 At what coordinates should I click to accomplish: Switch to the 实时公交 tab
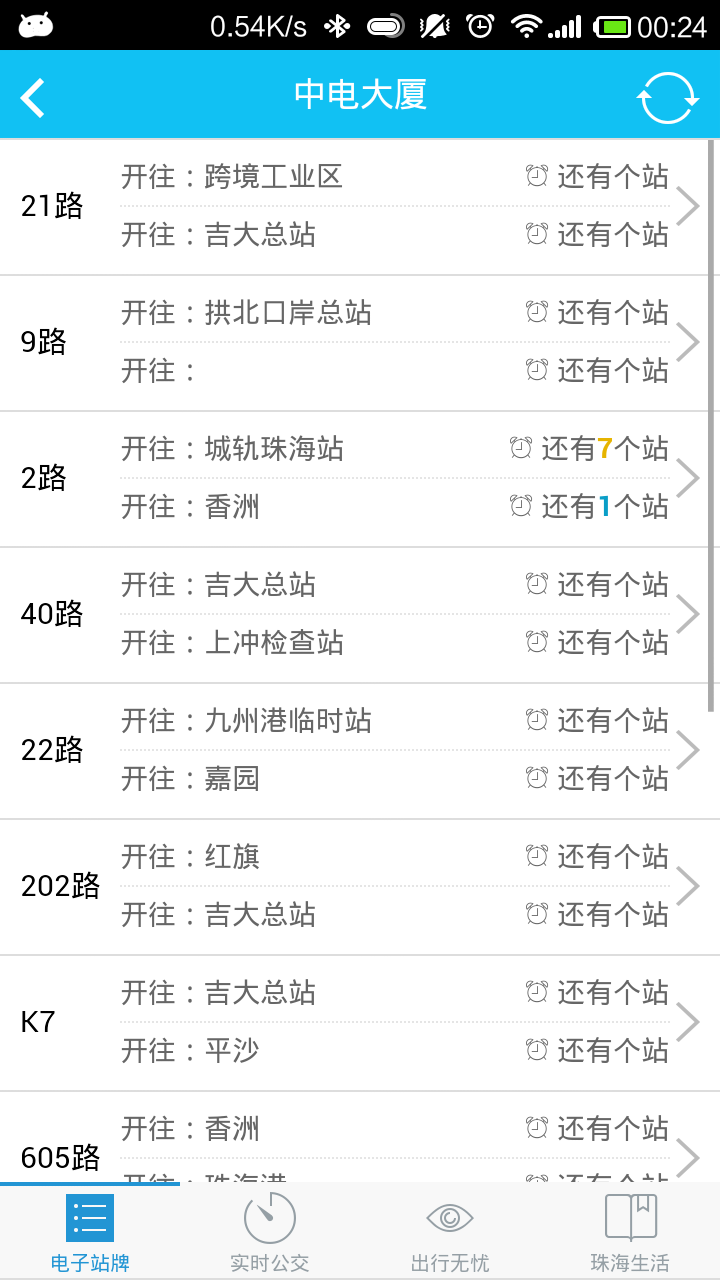(x=270, y=1233)
